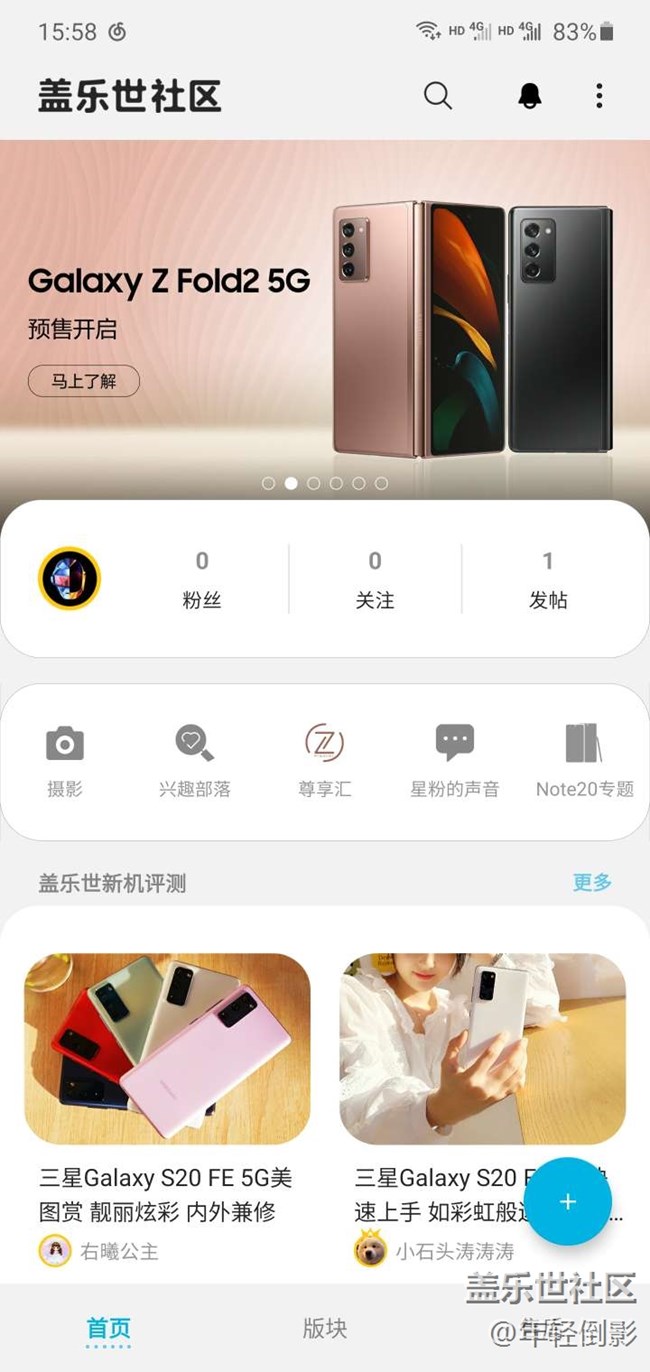650x1372 pixels.
Task: Open the Note20专题 section
Action: click(x=584, y=761)
